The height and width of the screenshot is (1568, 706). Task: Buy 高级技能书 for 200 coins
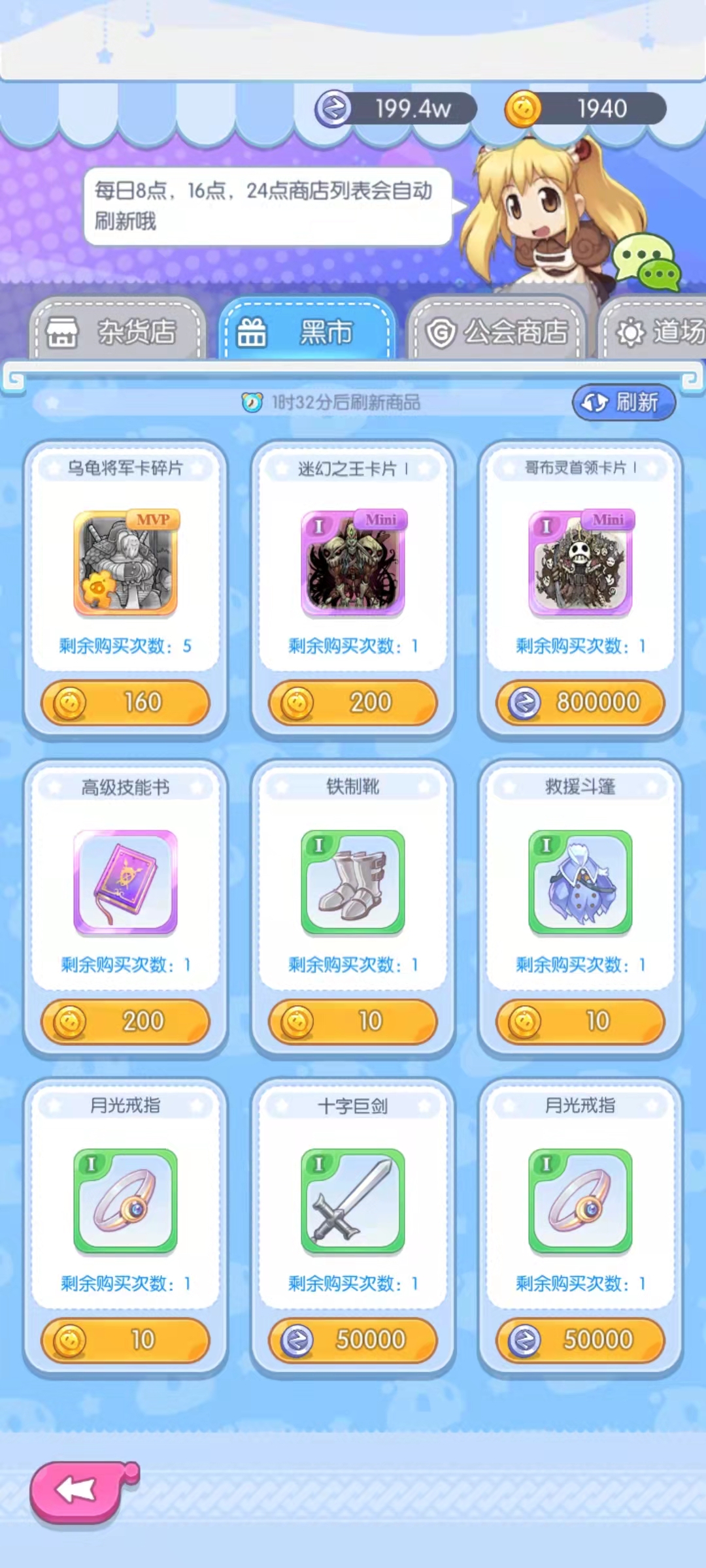tap(126, 1021)
